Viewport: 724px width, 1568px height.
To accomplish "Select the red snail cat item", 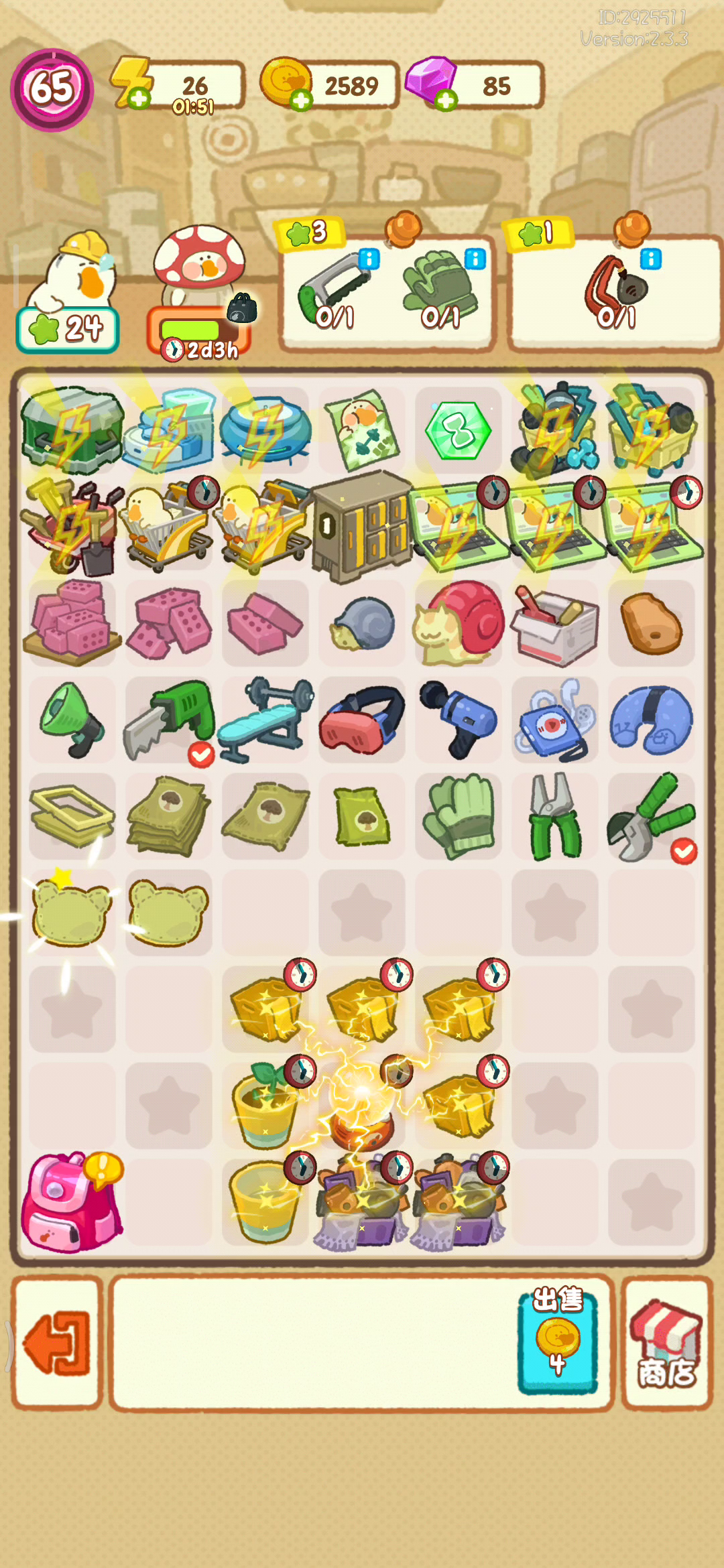I will point(459,623).
